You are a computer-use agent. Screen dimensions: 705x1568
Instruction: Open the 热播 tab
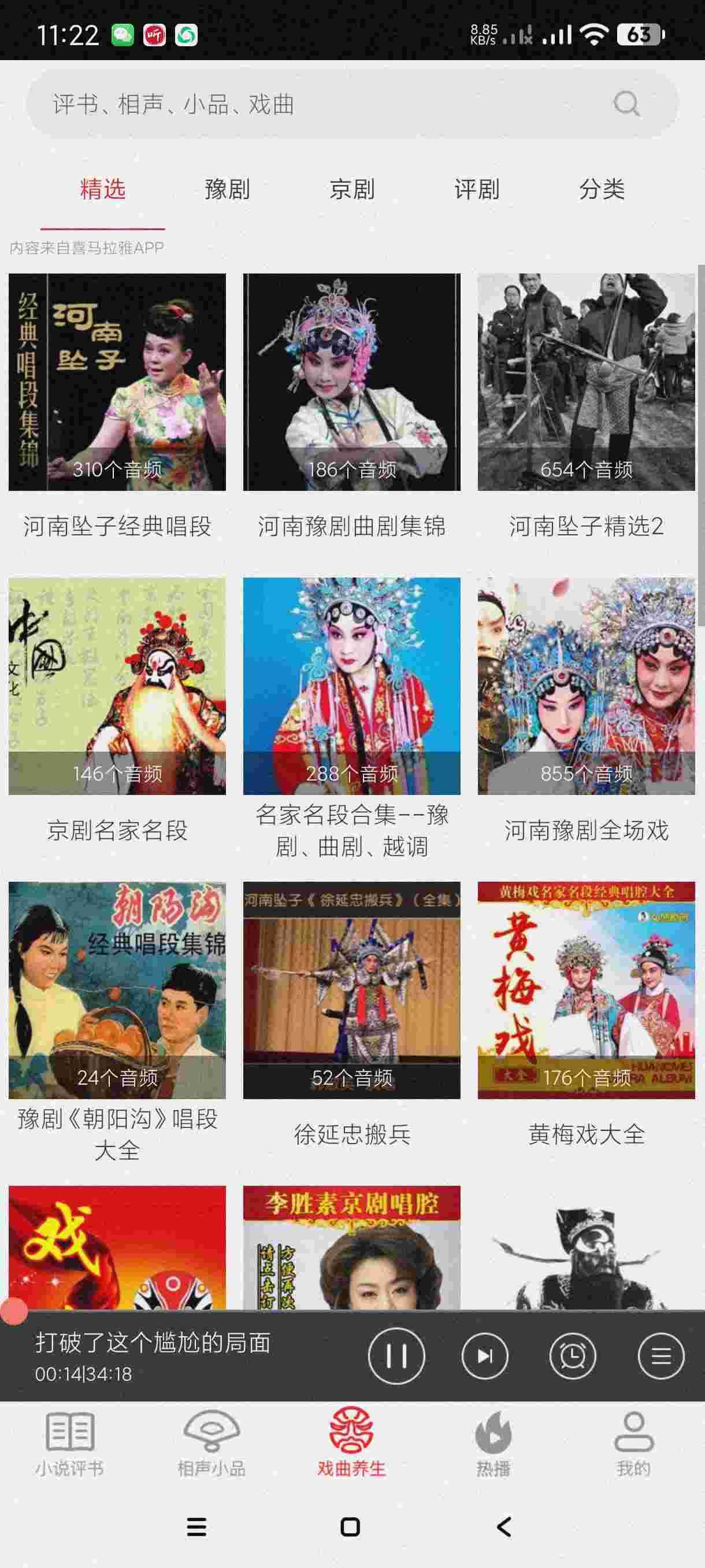click(x=493, y=1444)
